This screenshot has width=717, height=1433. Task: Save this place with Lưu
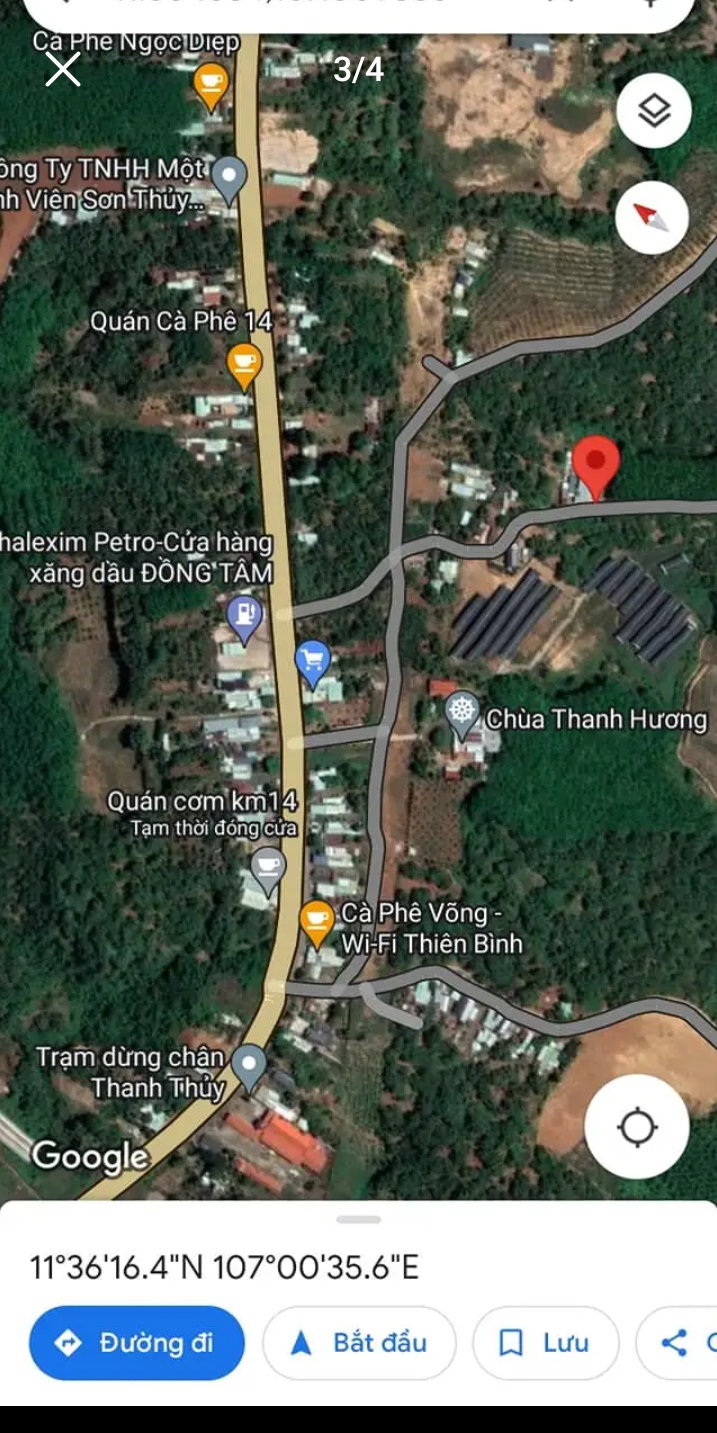546,1343
